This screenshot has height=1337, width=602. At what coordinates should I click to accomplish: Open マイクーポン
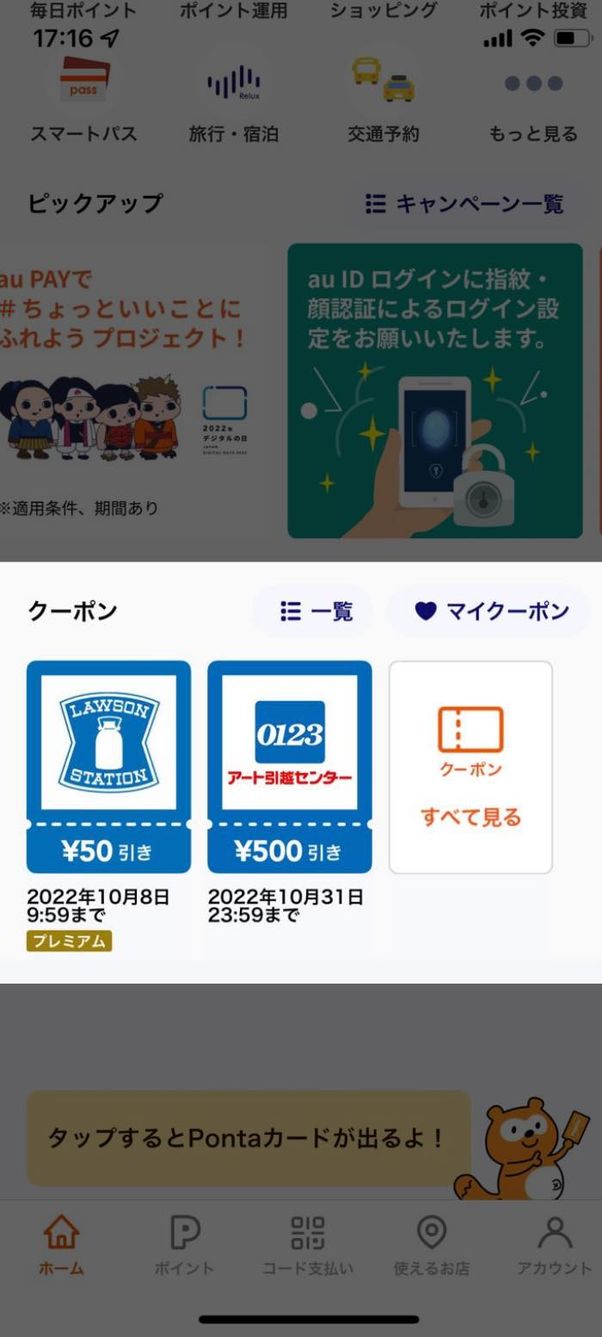491,611
